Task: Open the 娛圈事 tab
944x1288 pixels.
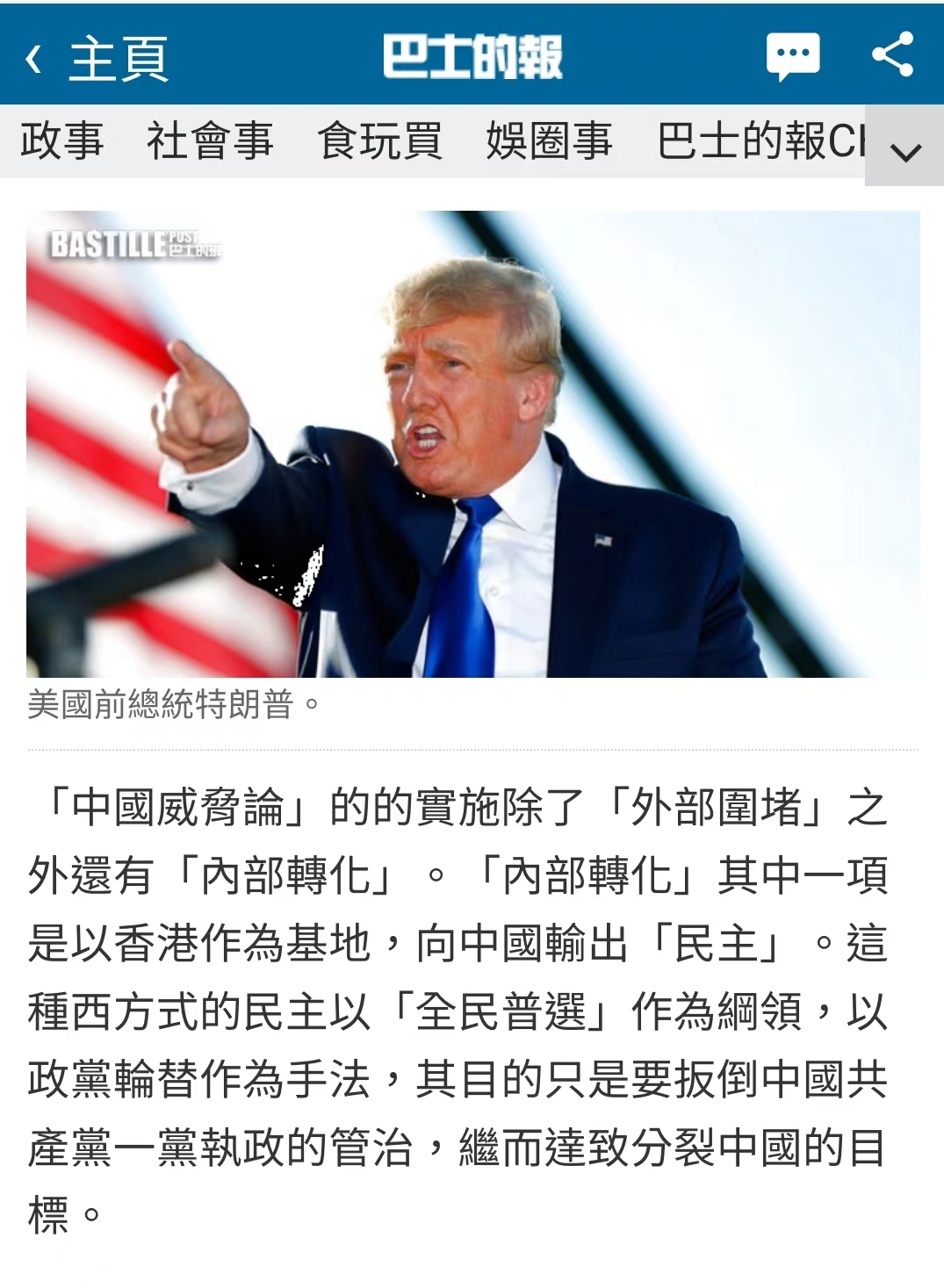Action: pyautogui.click(x=549, y=141)
